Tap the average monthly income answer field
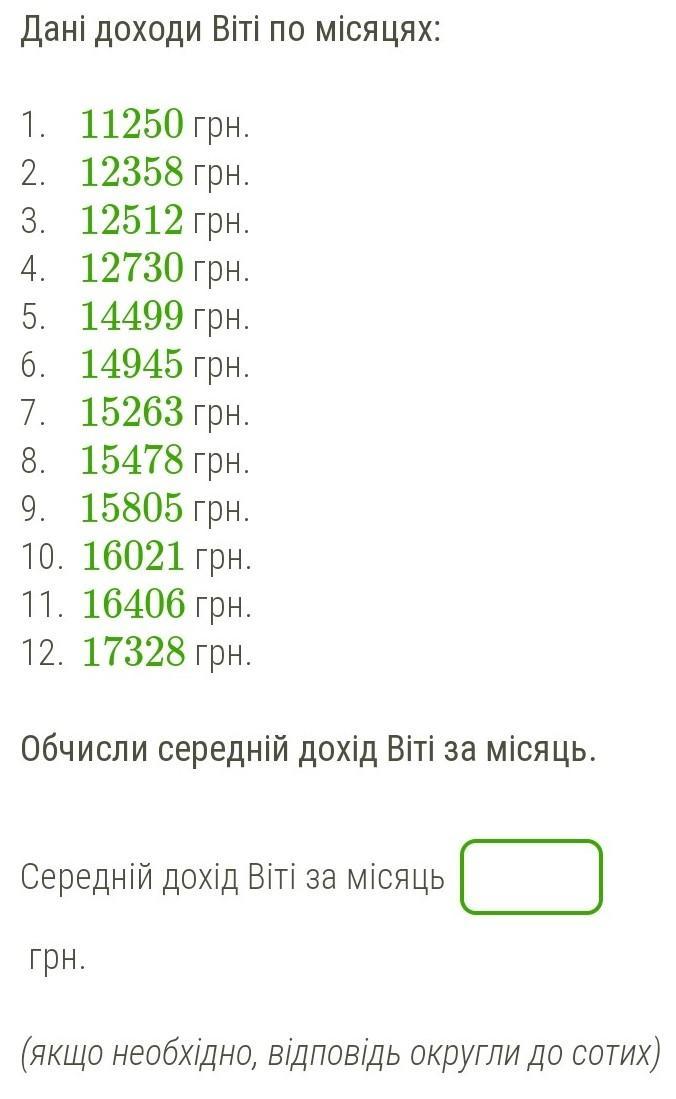676x1099 pixels. click(531, 876)
